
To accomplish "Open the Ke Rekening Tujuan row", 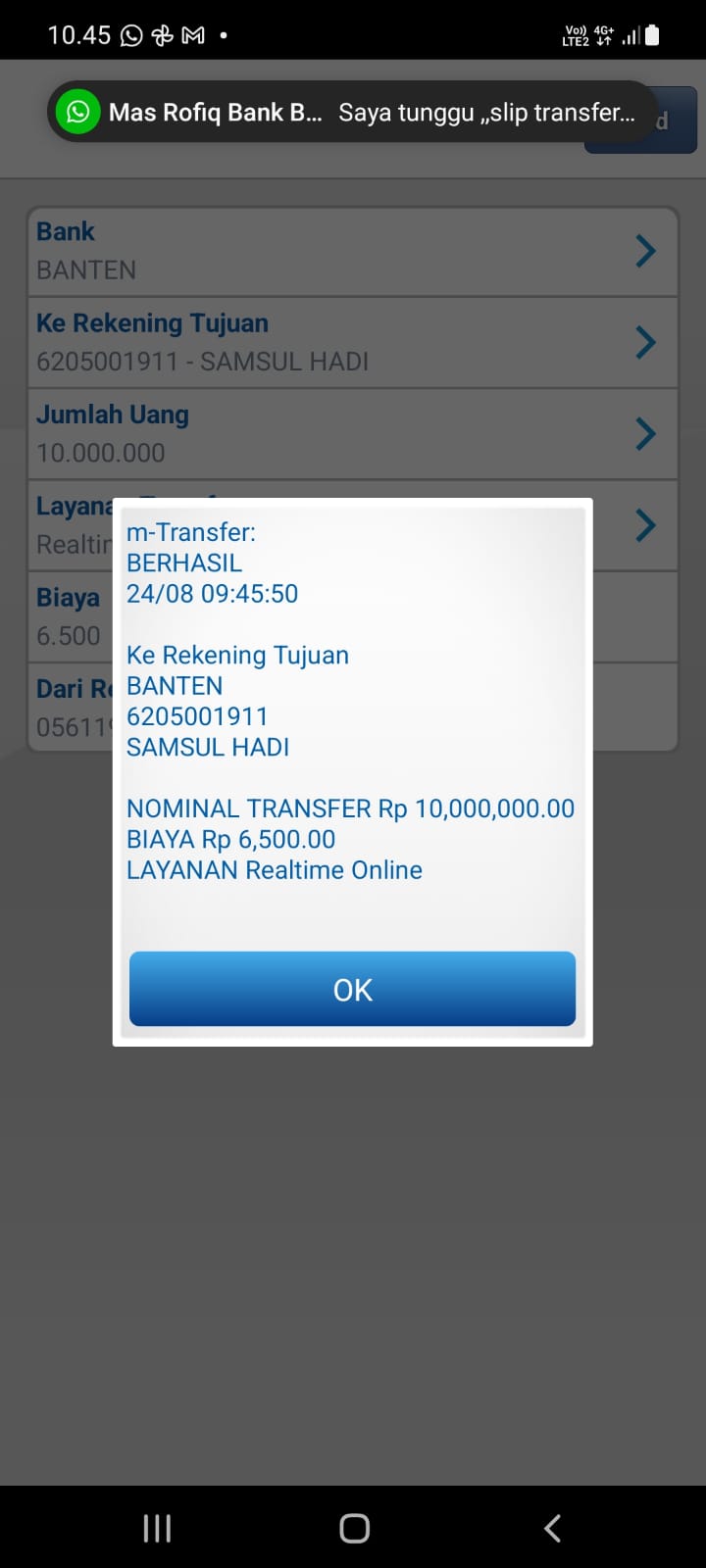I will pyautogui.click(x=352, y=342).
